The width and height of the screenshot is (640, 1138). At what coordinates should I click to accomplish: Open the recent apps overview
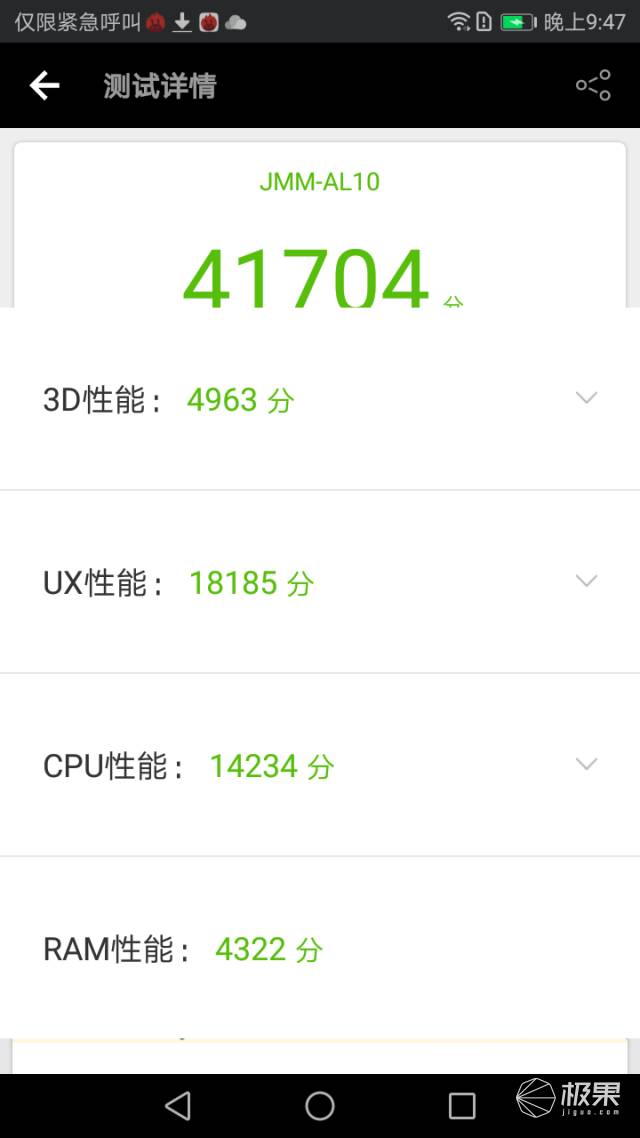tap(462, 1105)
